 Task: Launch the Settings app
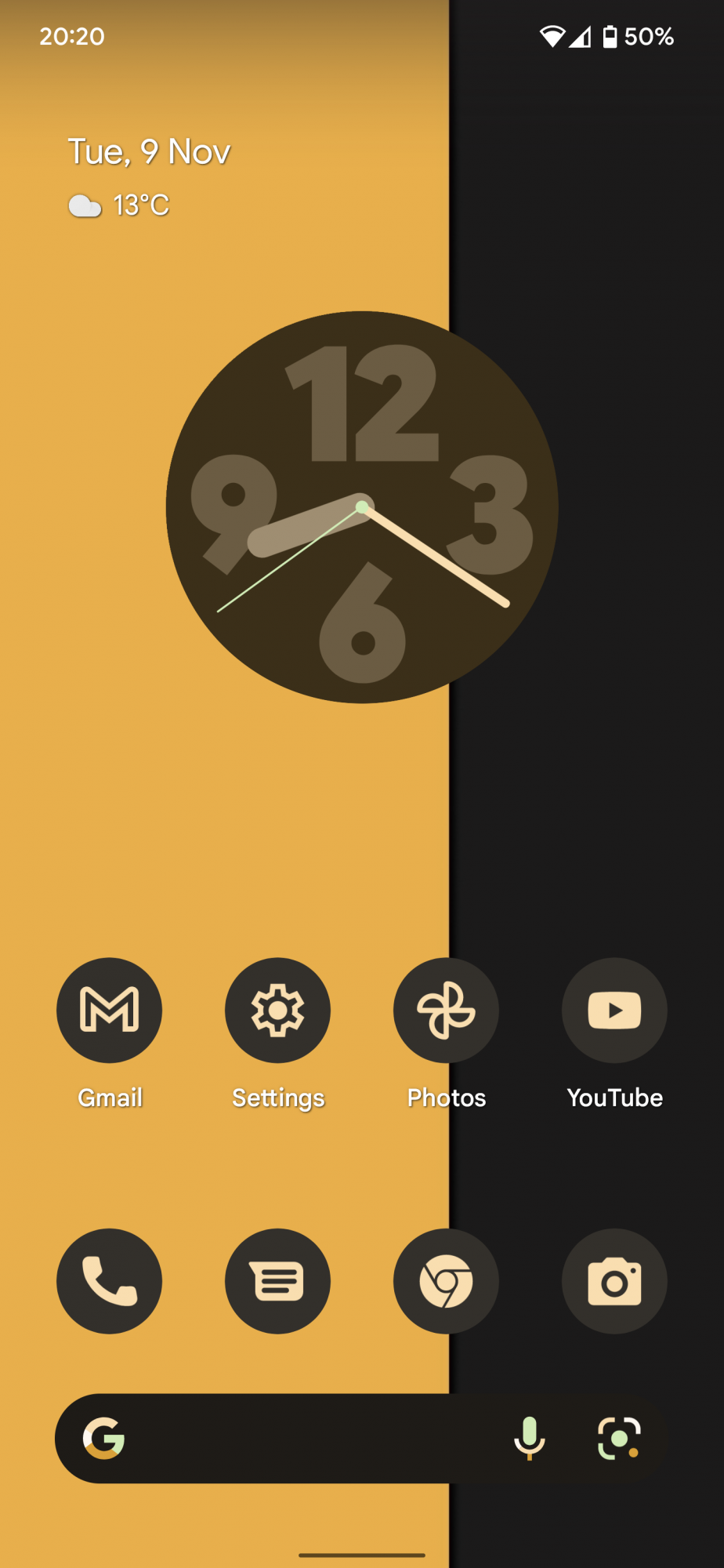click(277, 1010)
